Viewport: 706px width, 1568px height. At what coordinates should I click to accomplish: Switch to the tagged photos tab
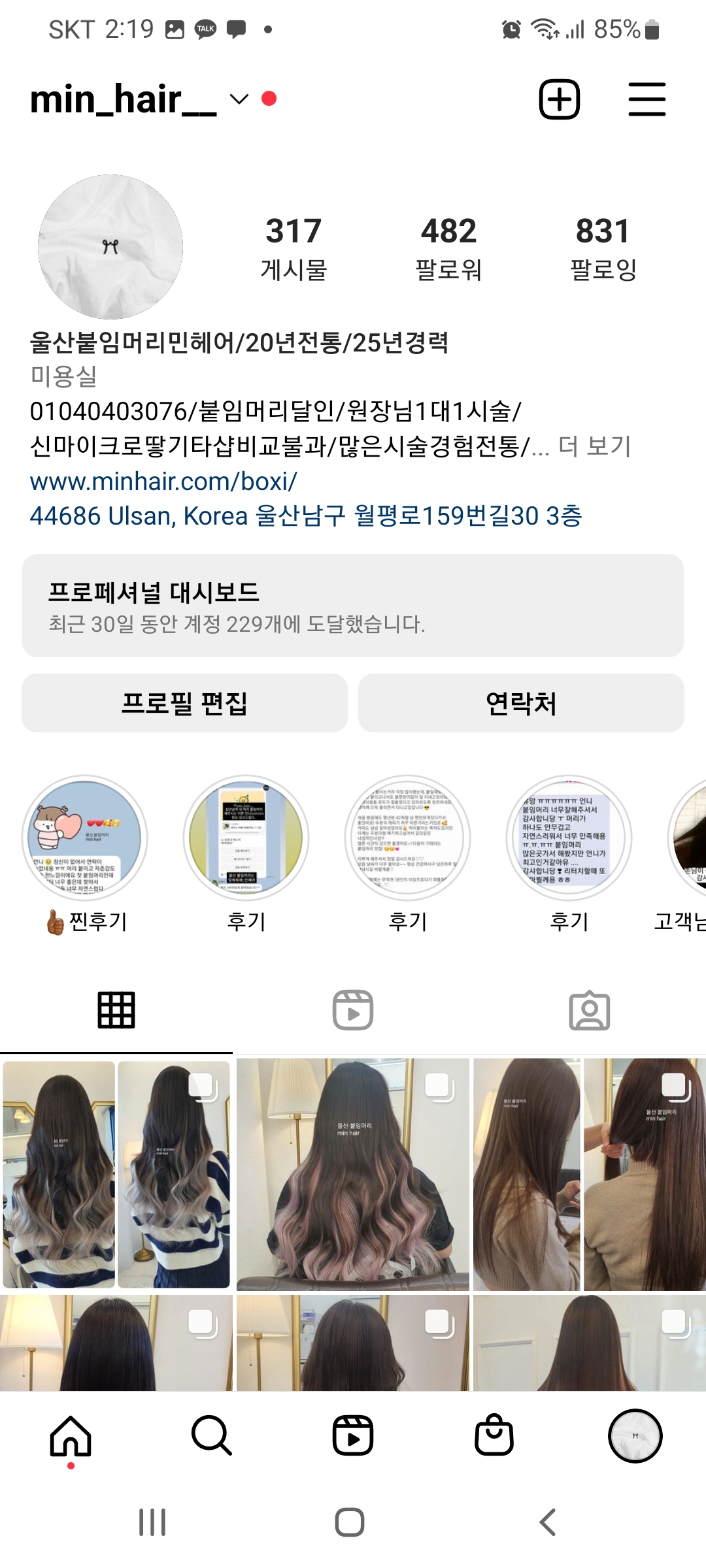pyautogui.click(x=589, y=1010)
